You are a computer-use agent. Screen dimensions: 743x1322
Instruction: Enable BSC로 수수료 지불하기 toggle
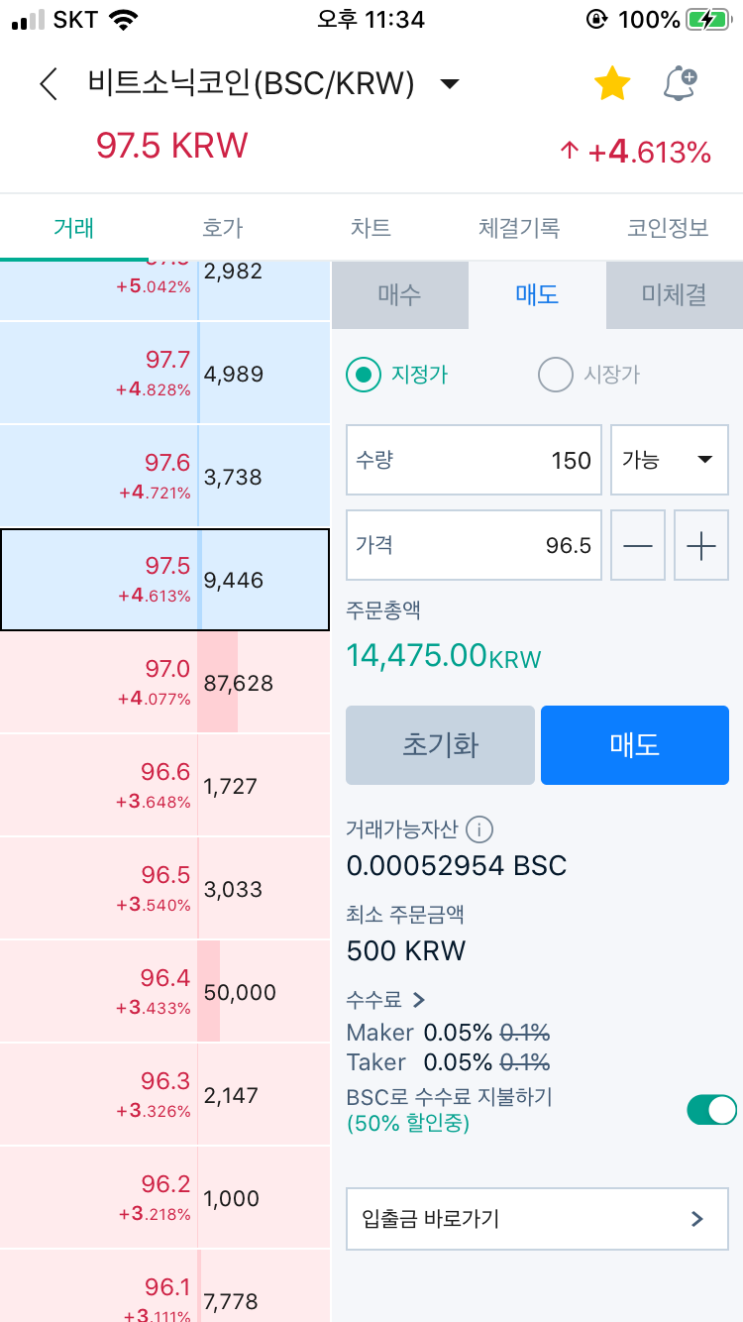pos(711,1110)
